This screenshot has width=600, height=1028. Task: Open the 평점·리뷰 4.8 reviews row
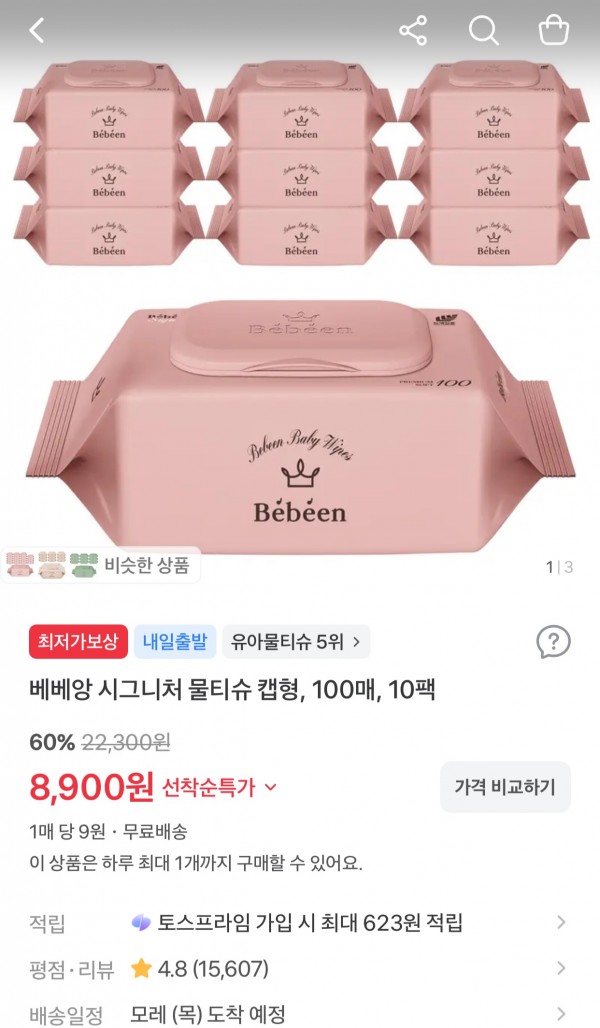300,968
